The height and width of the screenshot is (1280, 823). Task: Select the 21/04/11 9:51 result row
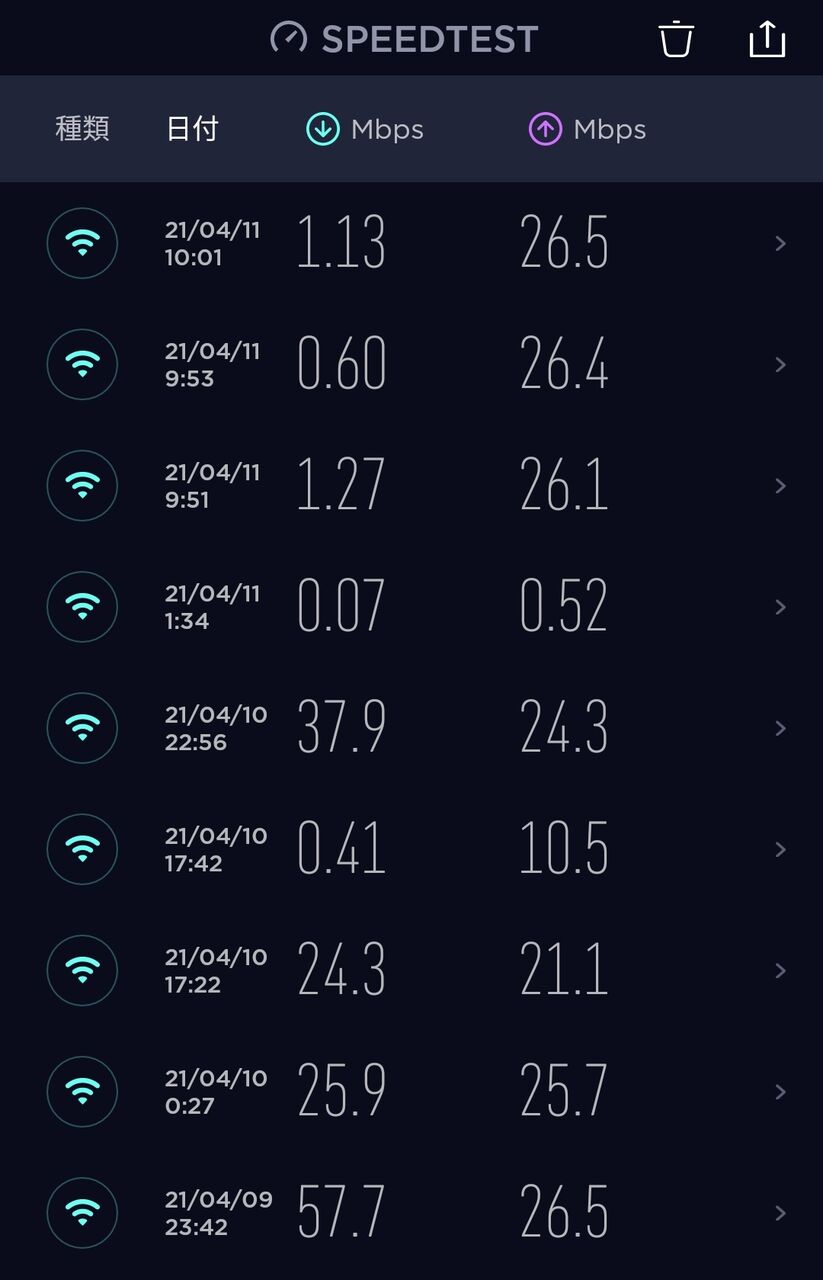(411, 485)
